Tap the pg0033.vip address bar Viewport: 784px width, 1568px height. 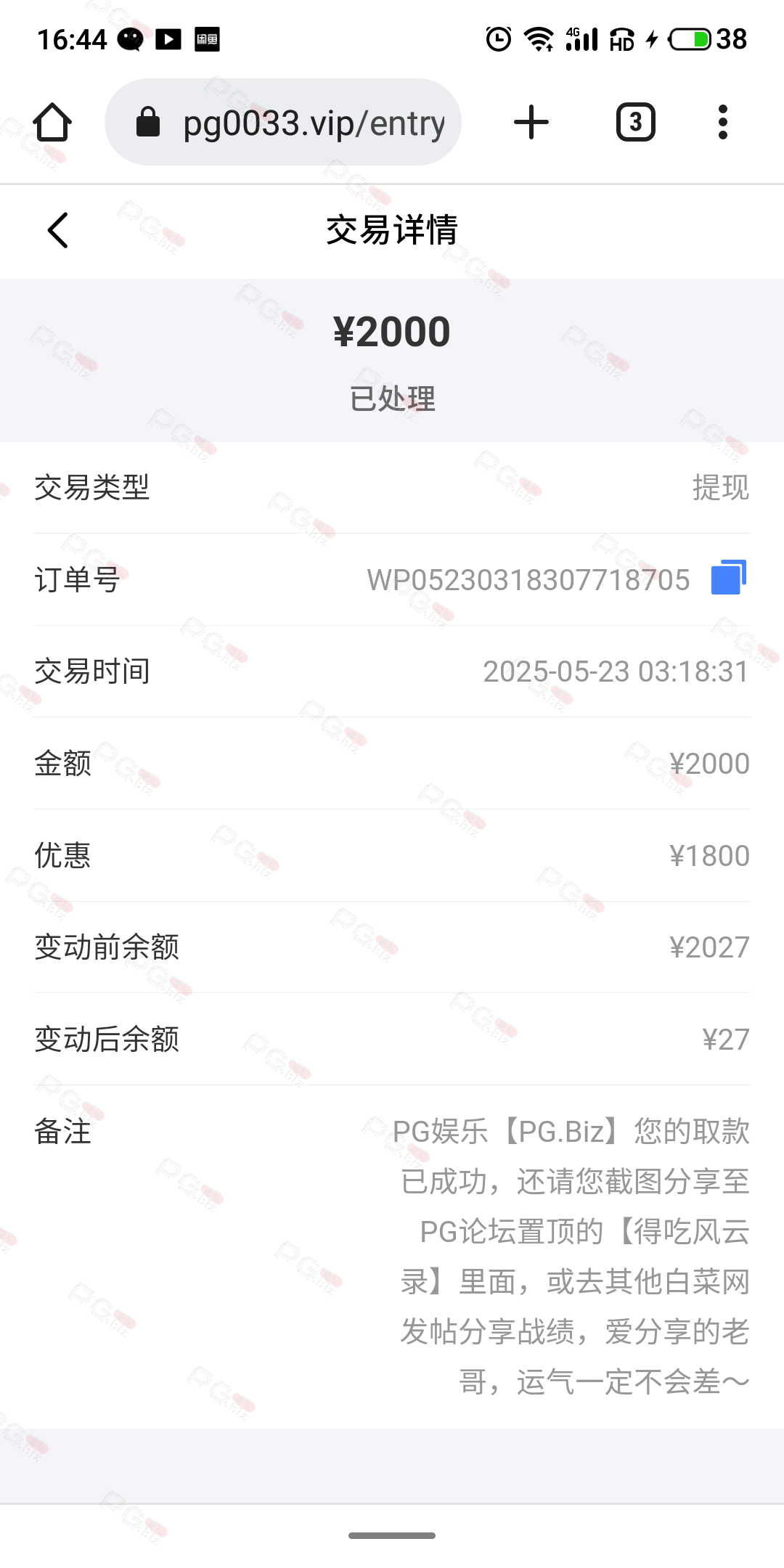click(283, 122)
